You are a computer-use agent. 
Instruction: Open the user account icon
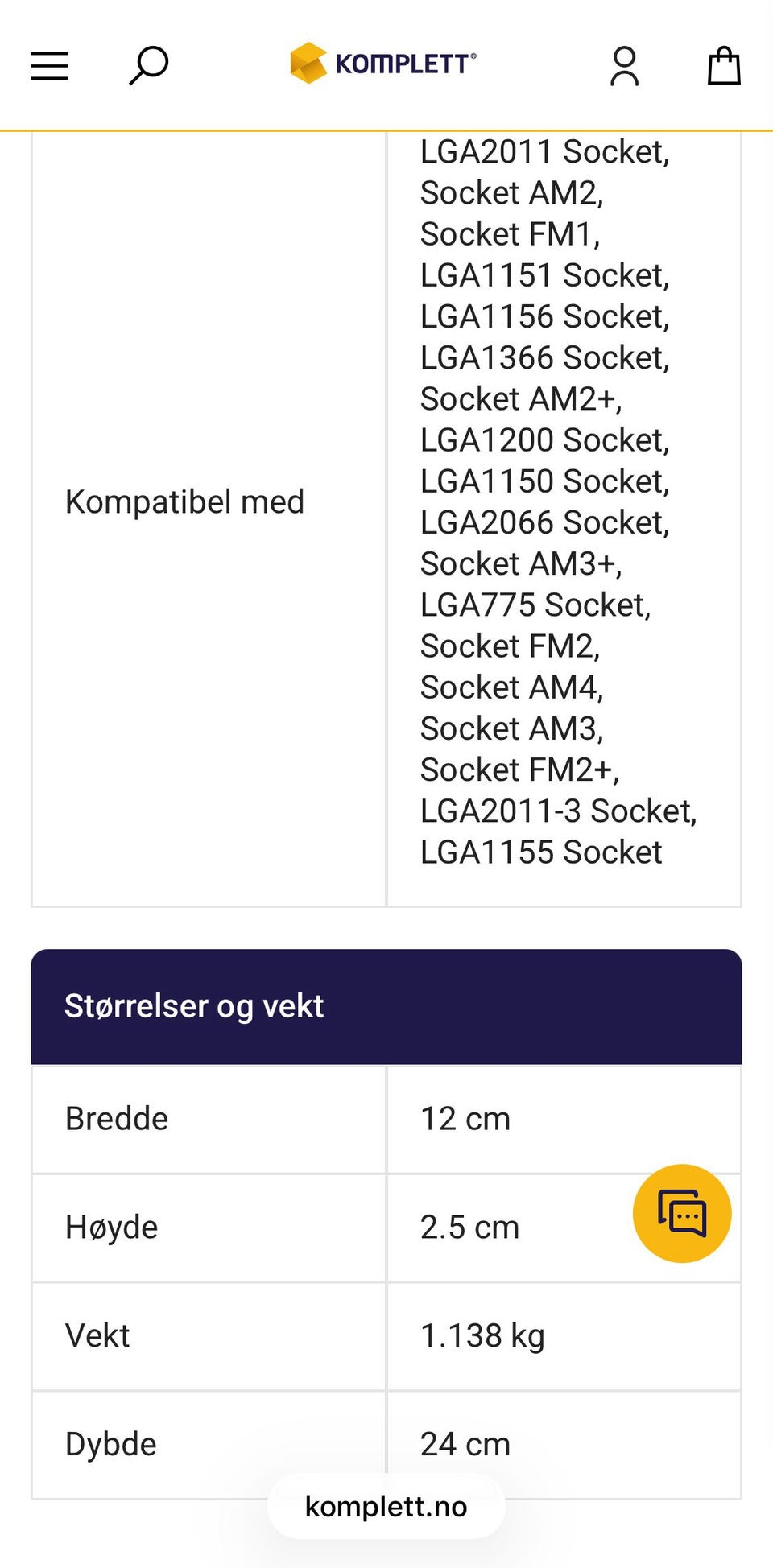pos(624,65)
